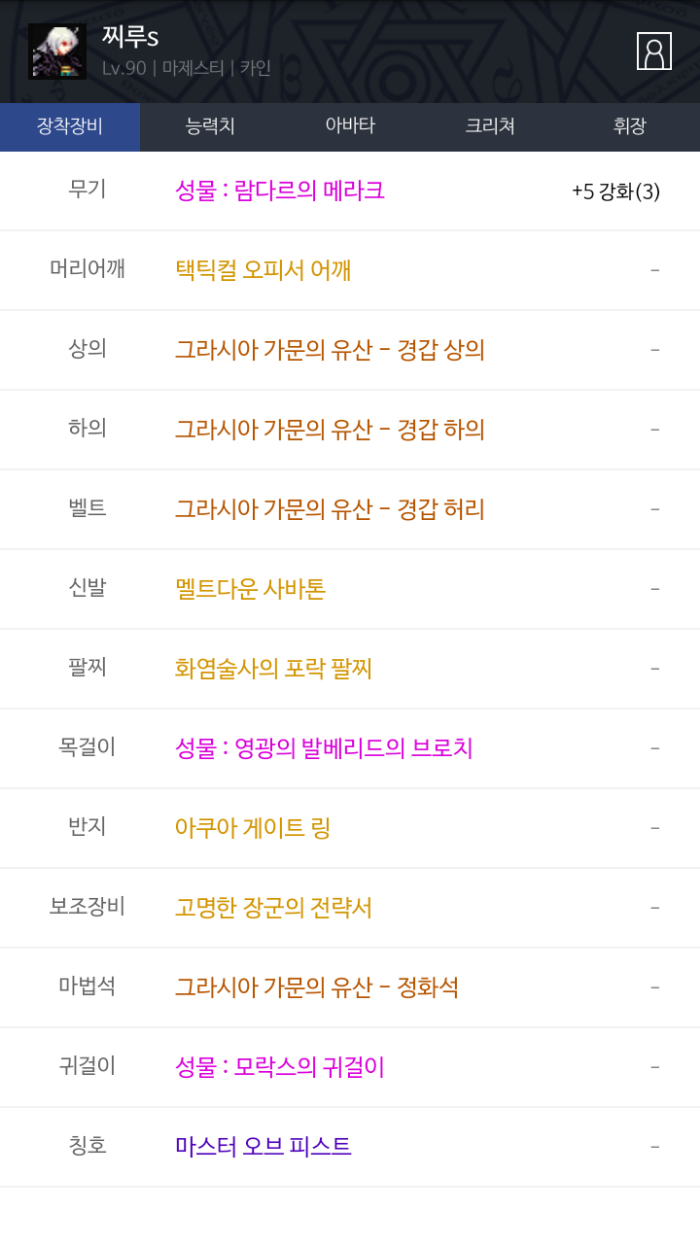
Task: Open 그라시아 가문의 유산 - 경갑 하의
Action: [330, 429]
